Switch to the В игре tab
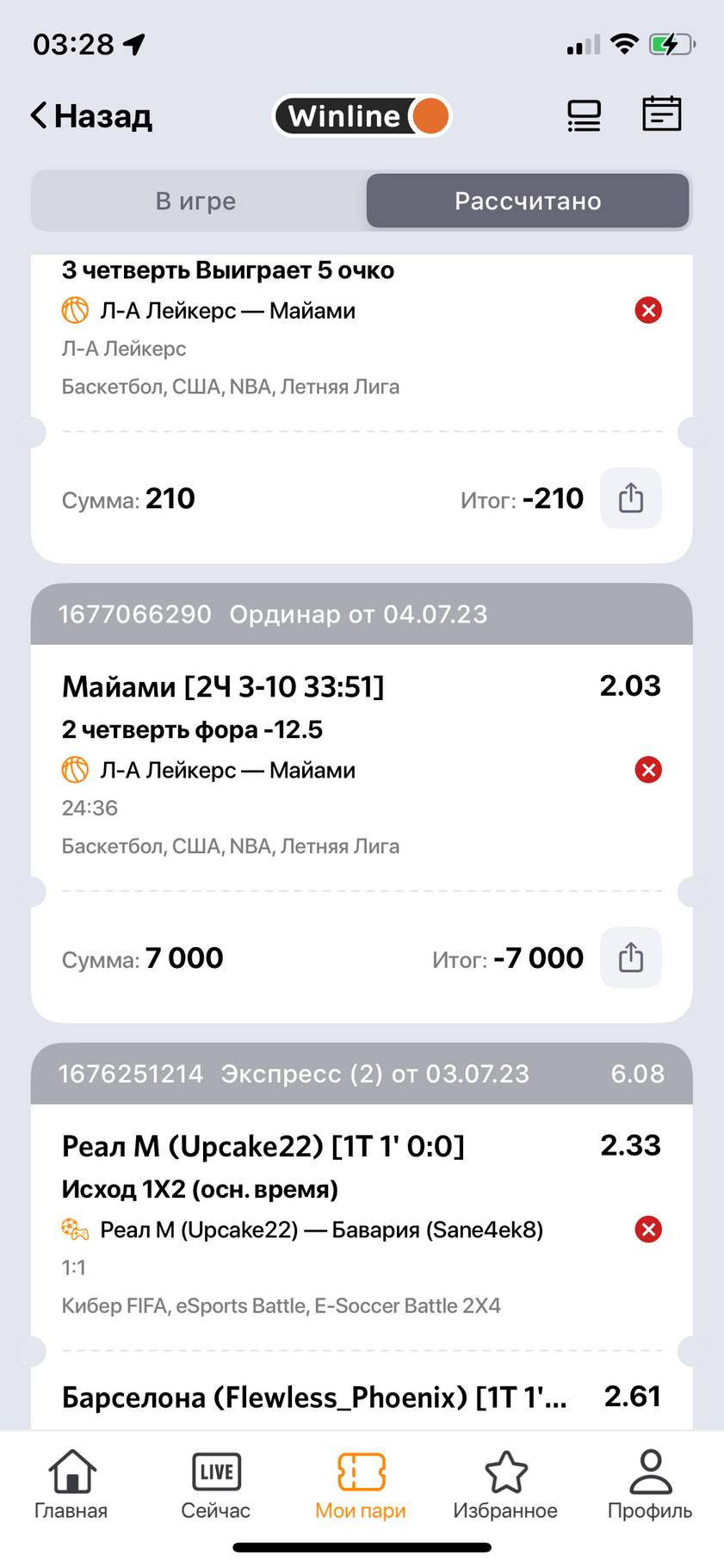 point(196,201)
